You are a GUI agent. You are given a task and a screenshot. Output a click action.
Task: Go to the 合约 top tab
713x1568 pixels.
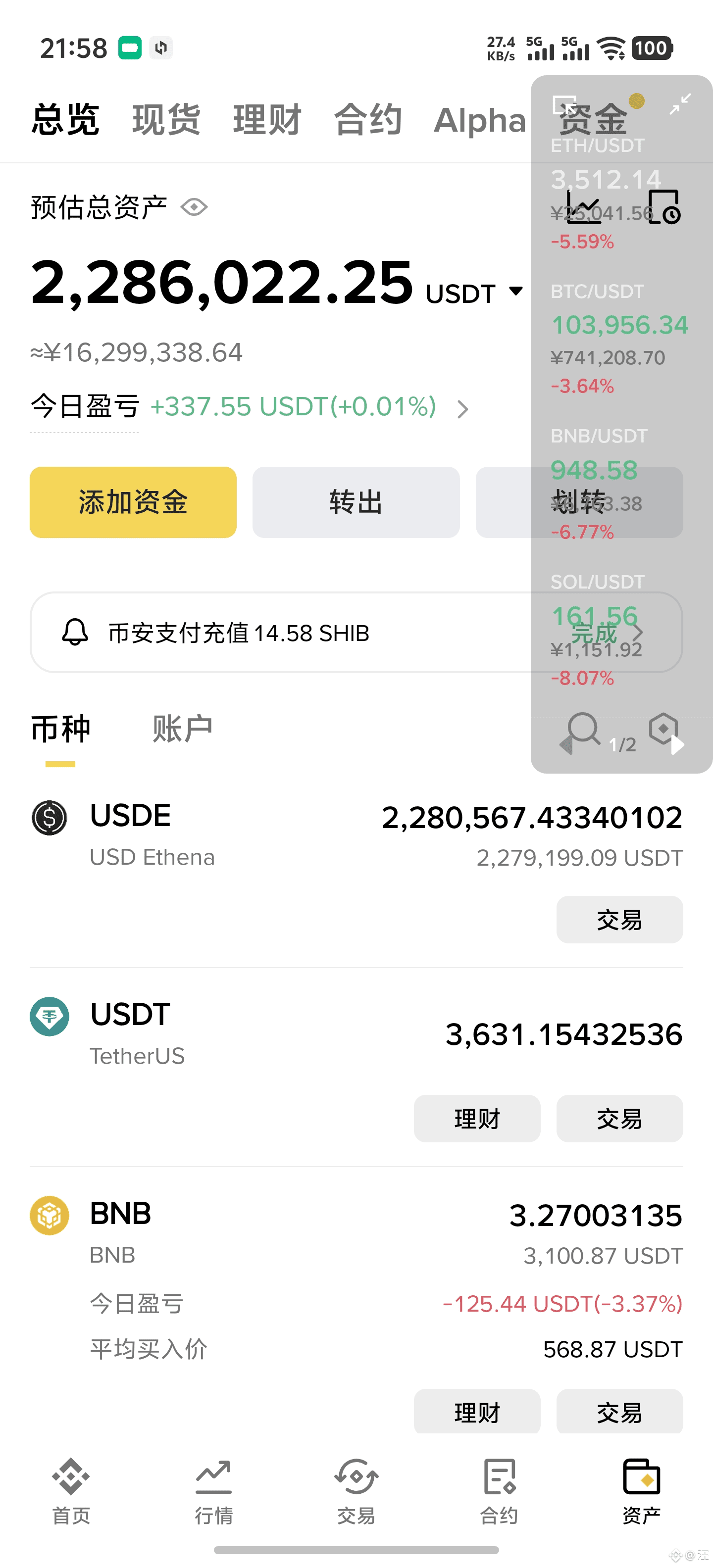click(368, 119)
